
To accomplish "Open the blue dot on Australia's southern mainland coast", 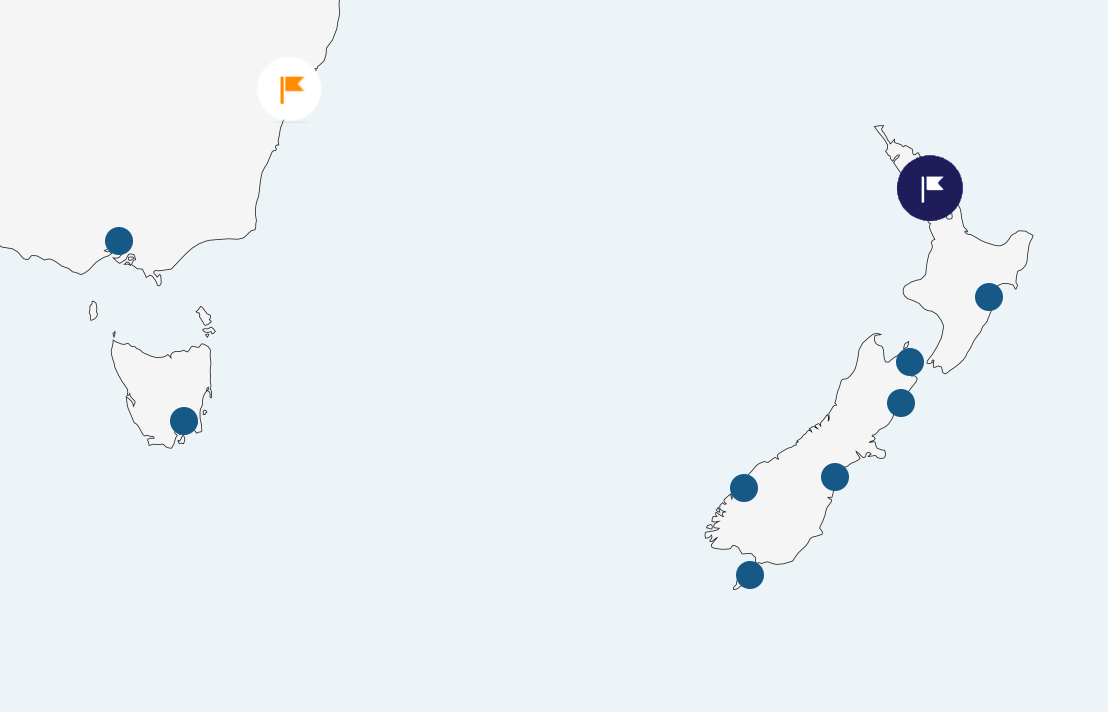I will pyautogui.click(x=119, y=241).
